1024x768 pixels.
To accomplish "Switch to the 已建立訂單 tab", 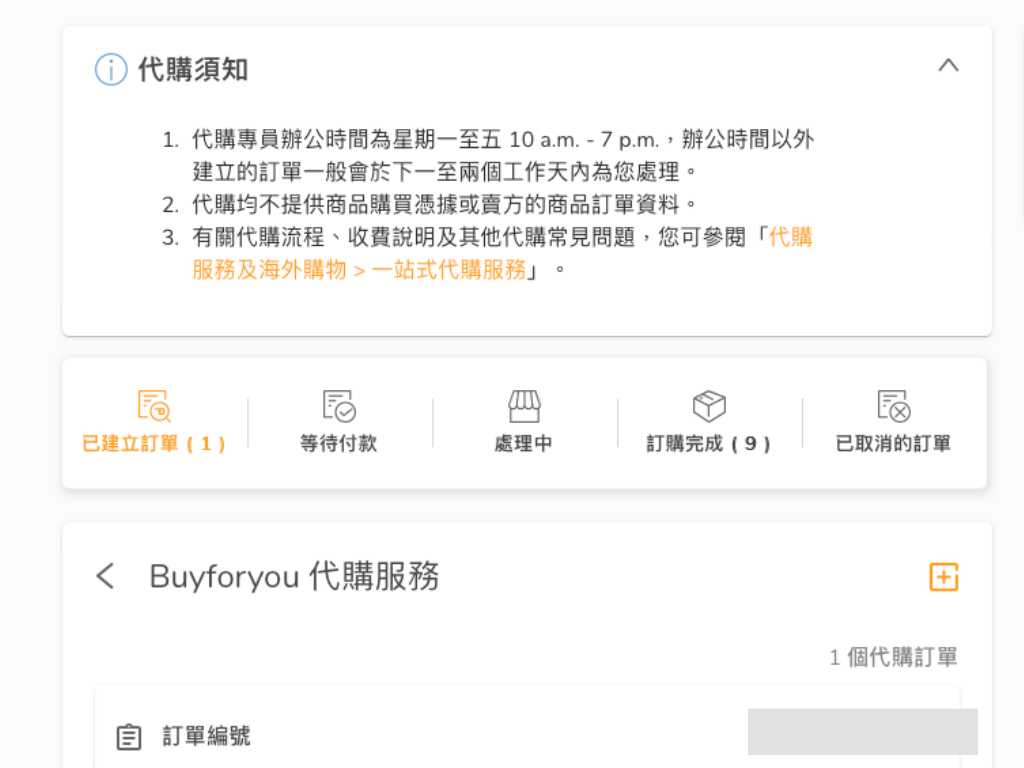I will coord(154,422).
